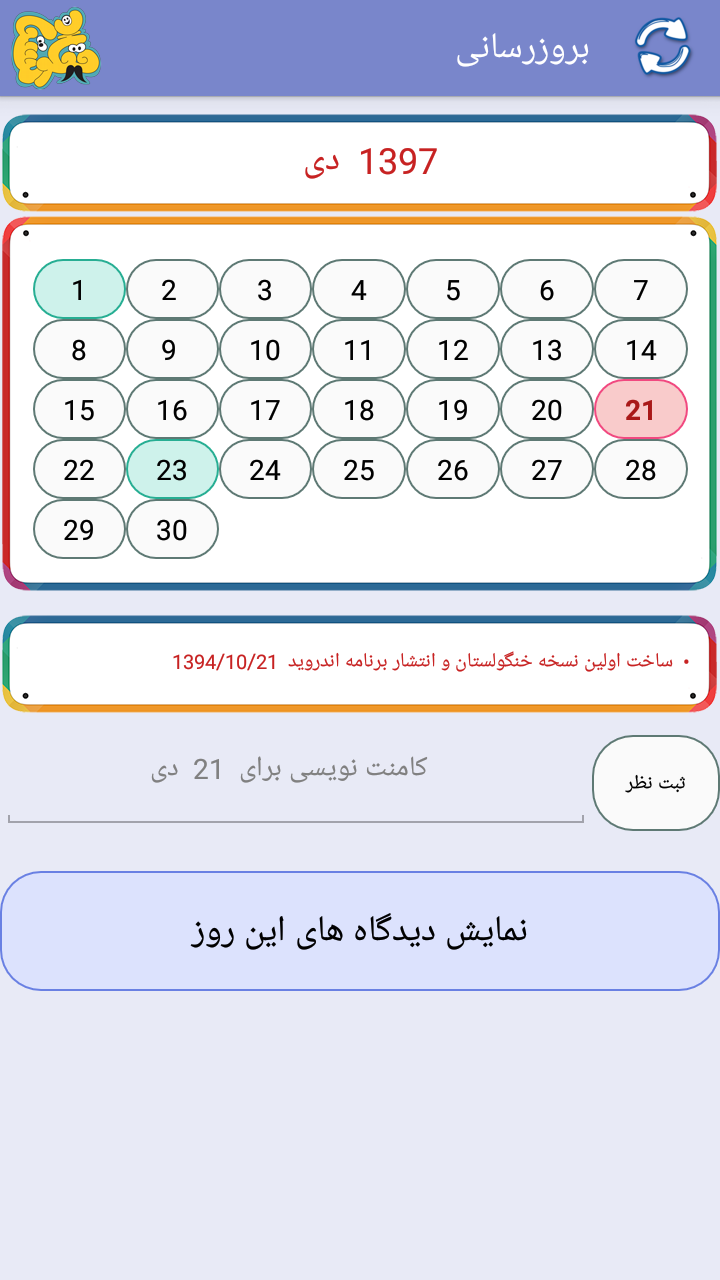Select day 12 in the calendar
Image resolution: width=720 pixels, height=1280 pixels.
(453, 350)
